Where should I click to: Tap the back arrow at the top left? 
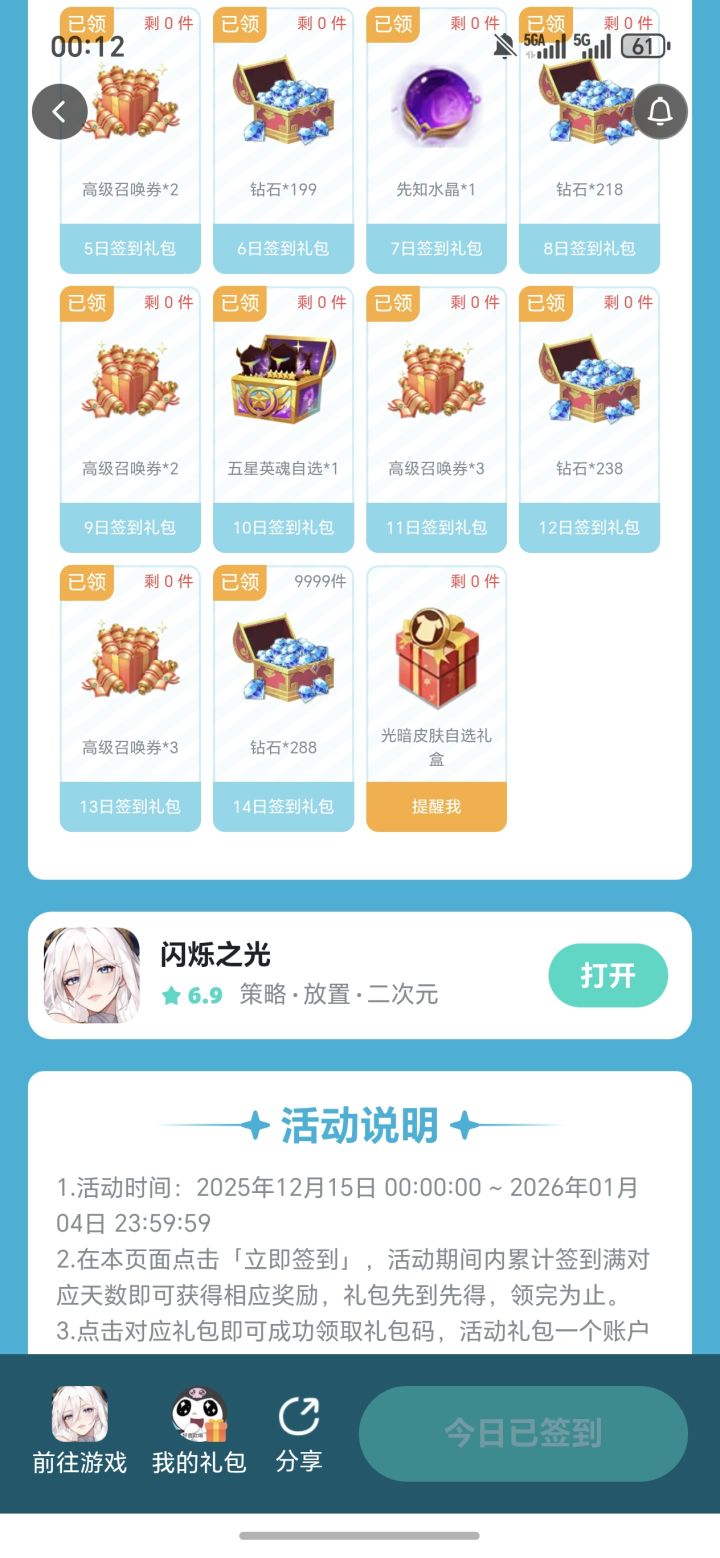point(59,111)
